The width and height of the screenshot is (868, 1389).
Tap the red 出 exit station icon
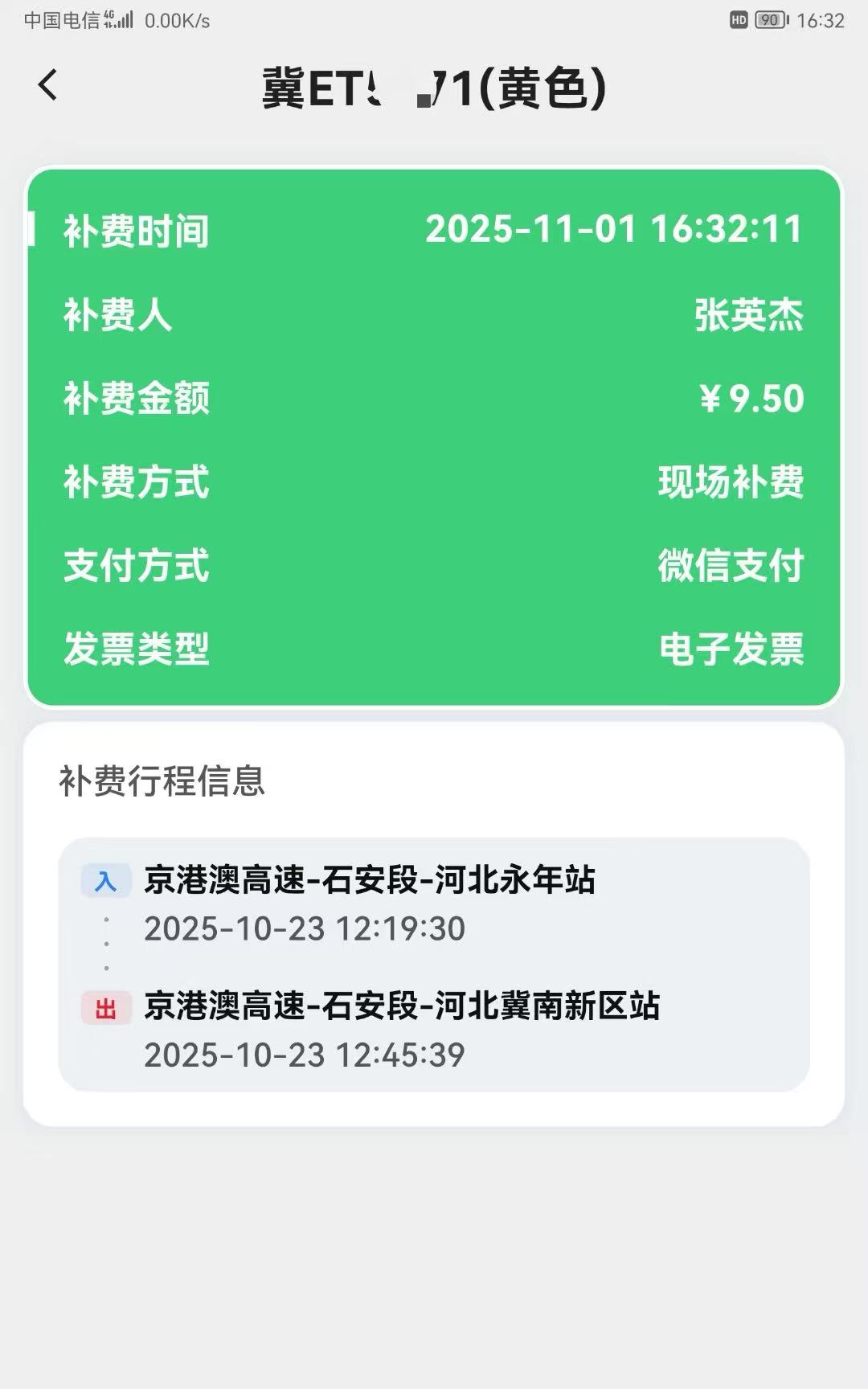click(x=107, y=1004)
